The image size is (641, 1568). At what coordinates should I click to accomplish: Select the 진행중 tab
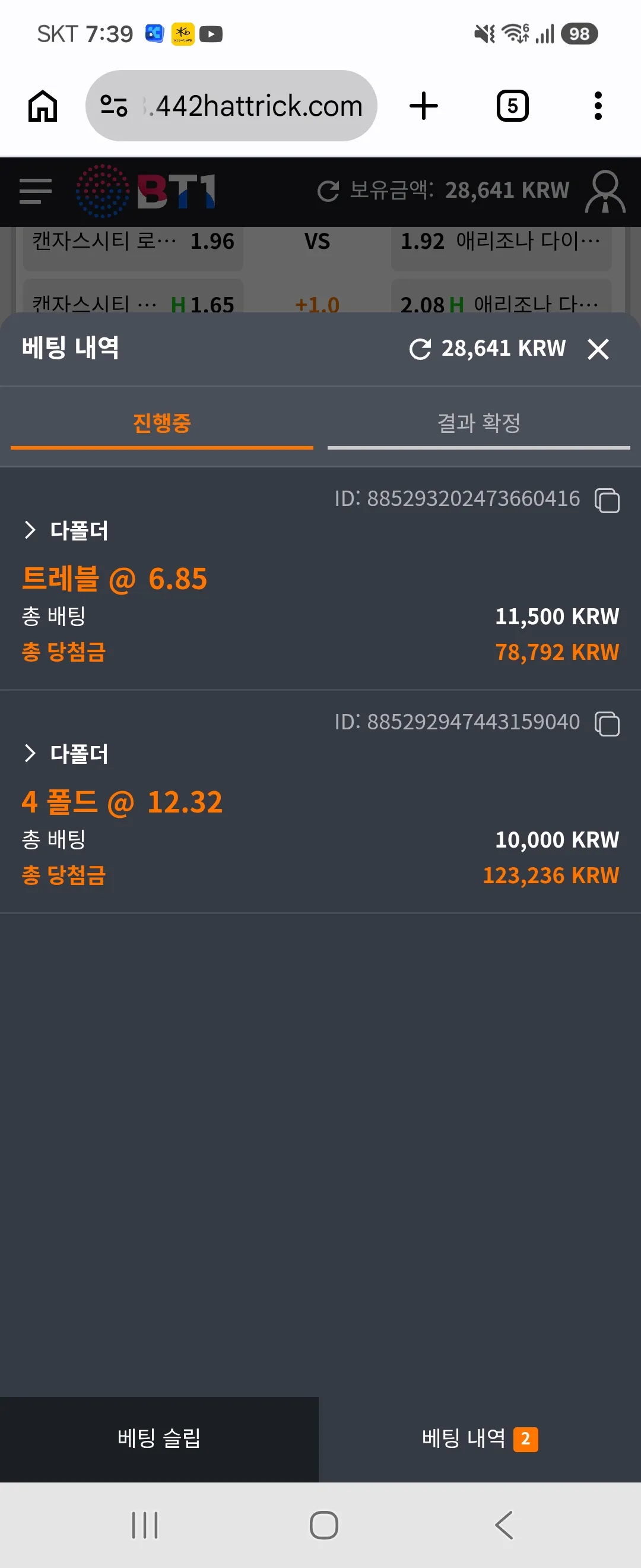point(162,424)
